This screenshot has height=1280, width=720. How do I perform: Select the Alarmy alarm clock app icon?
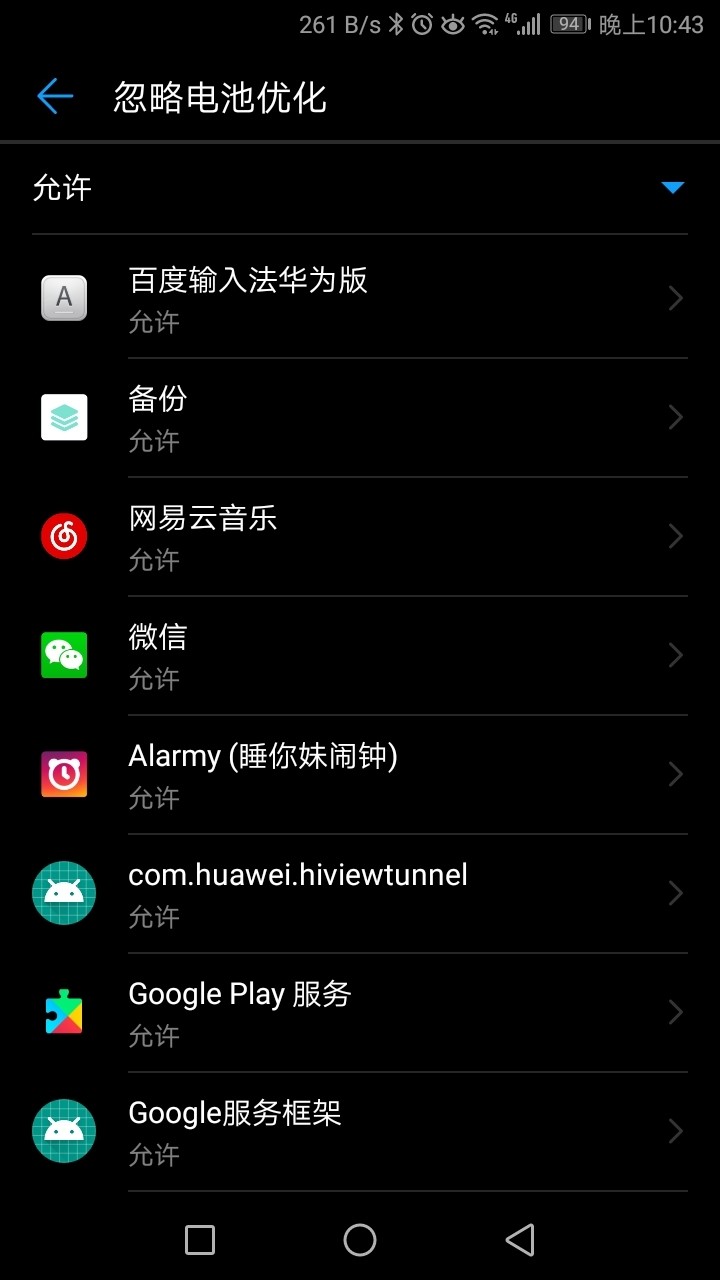(64, 773)
